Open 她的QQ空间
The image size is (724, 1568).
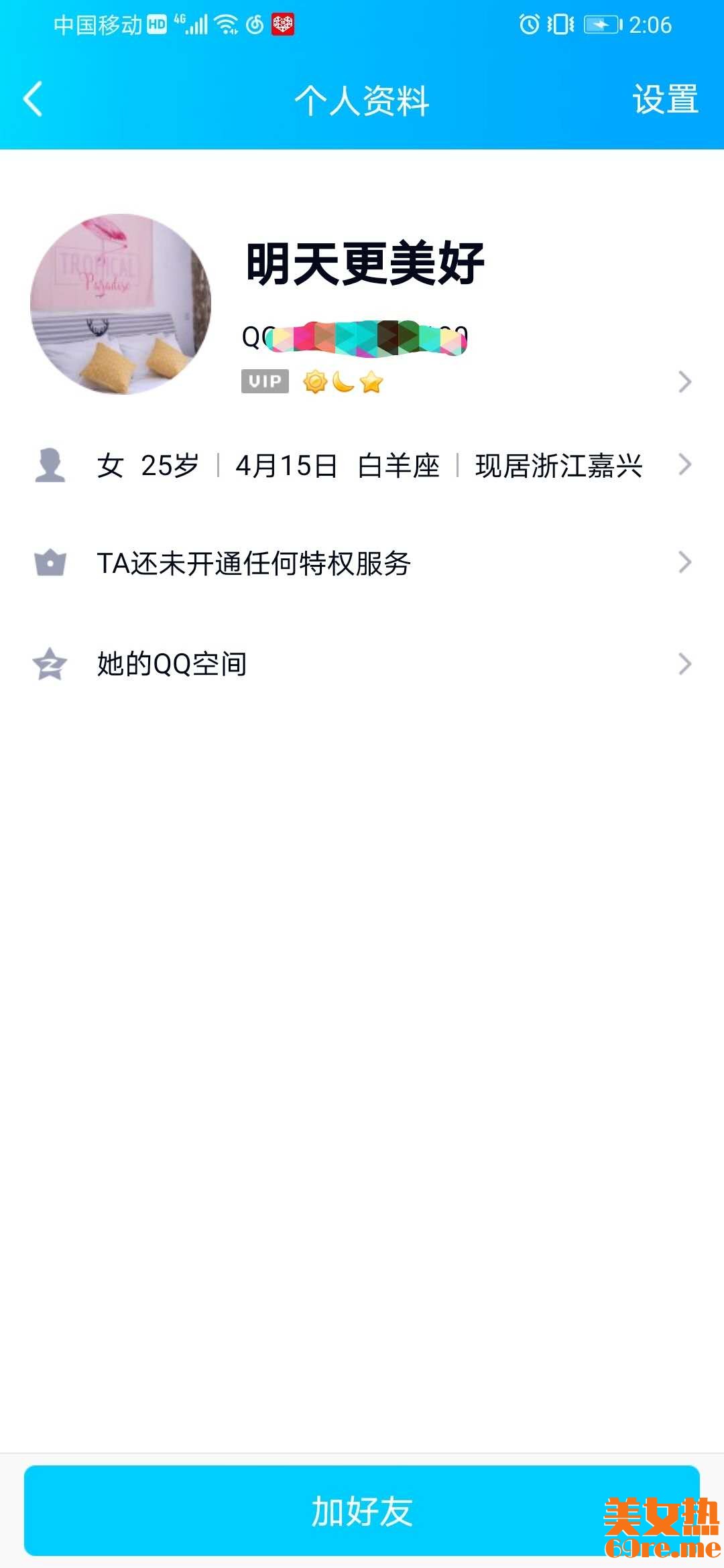click(x=362, y=664)
